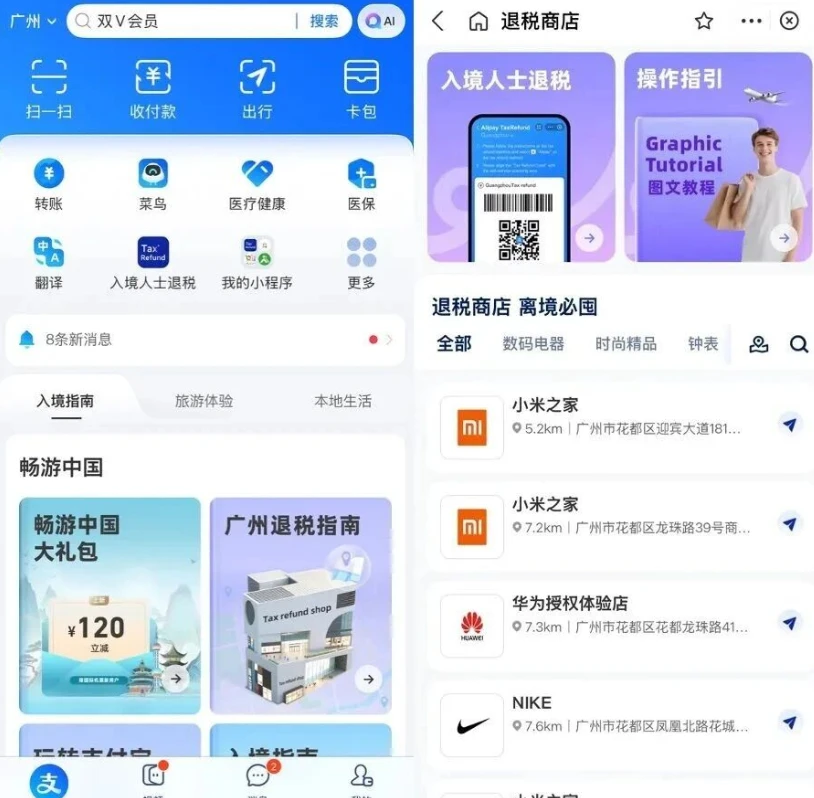Open 入境人士退税 mini app

pyautogui.click(x=153, y=263)
